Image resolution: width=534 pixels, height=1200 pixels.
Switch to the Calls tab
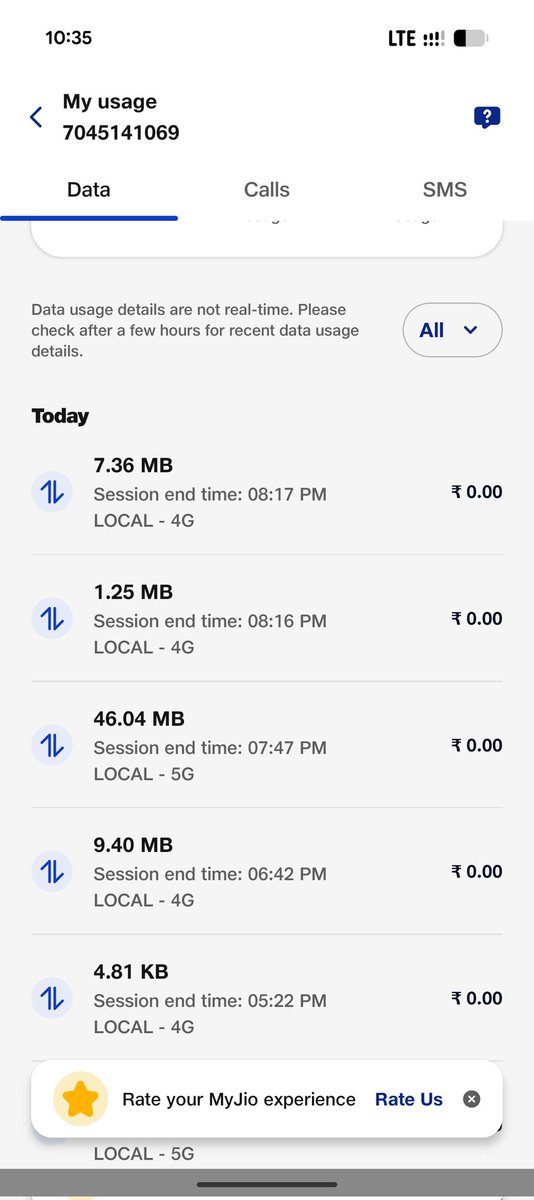tap(267, 189)
